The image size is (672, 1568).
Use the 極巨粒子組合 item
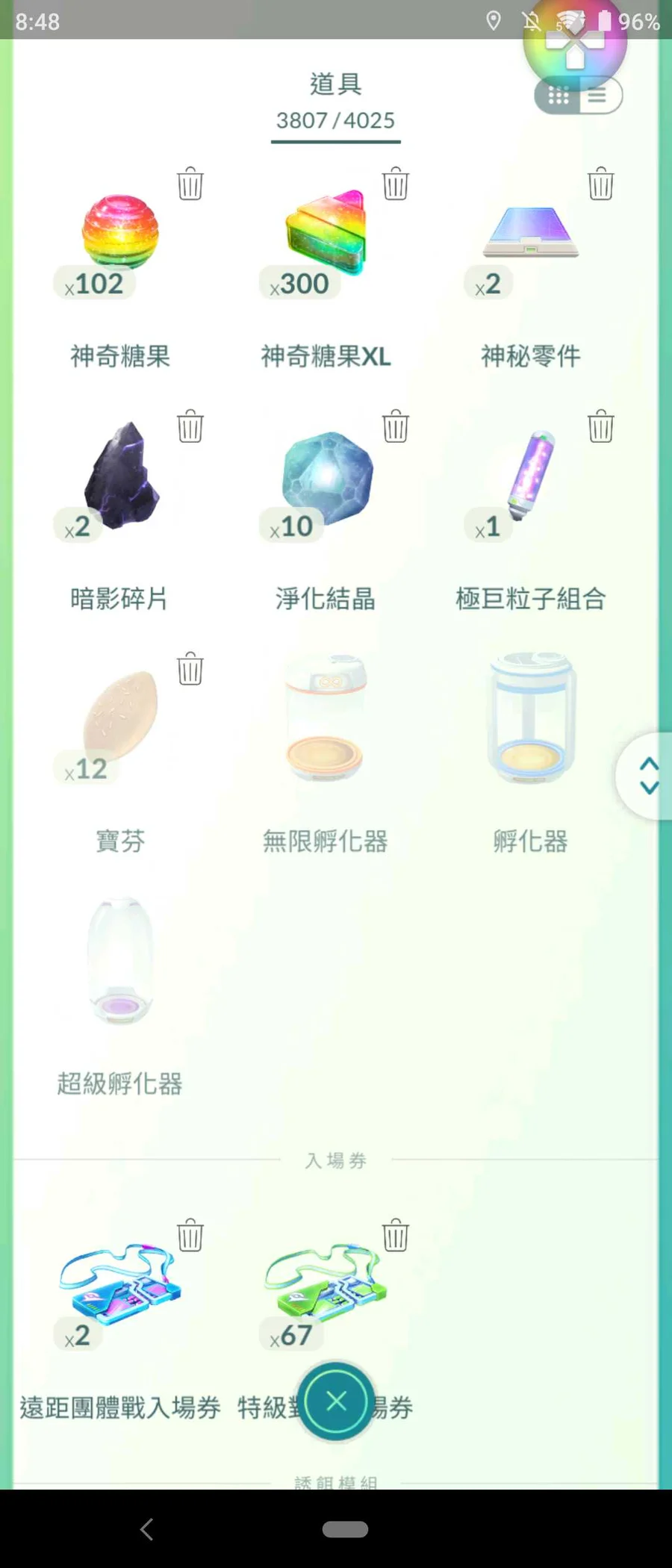pos(530,478)
